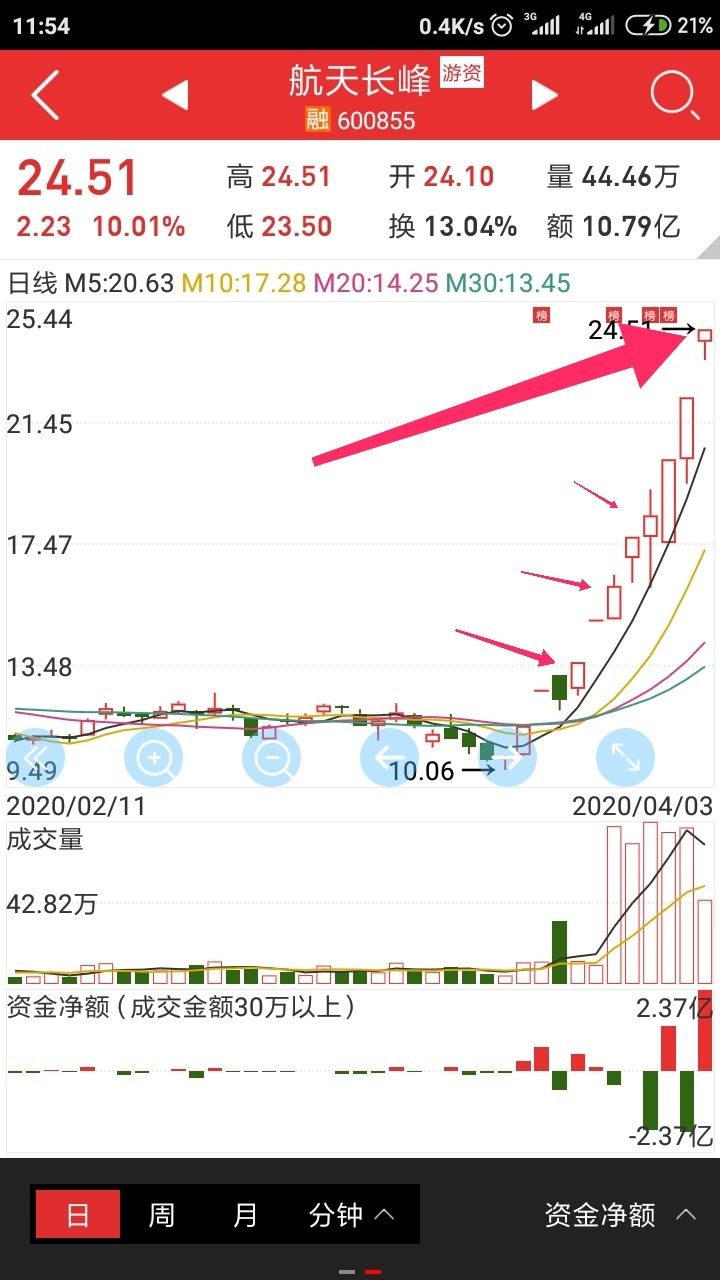Go back using the top-left arrow

click(x=45, y=96)
